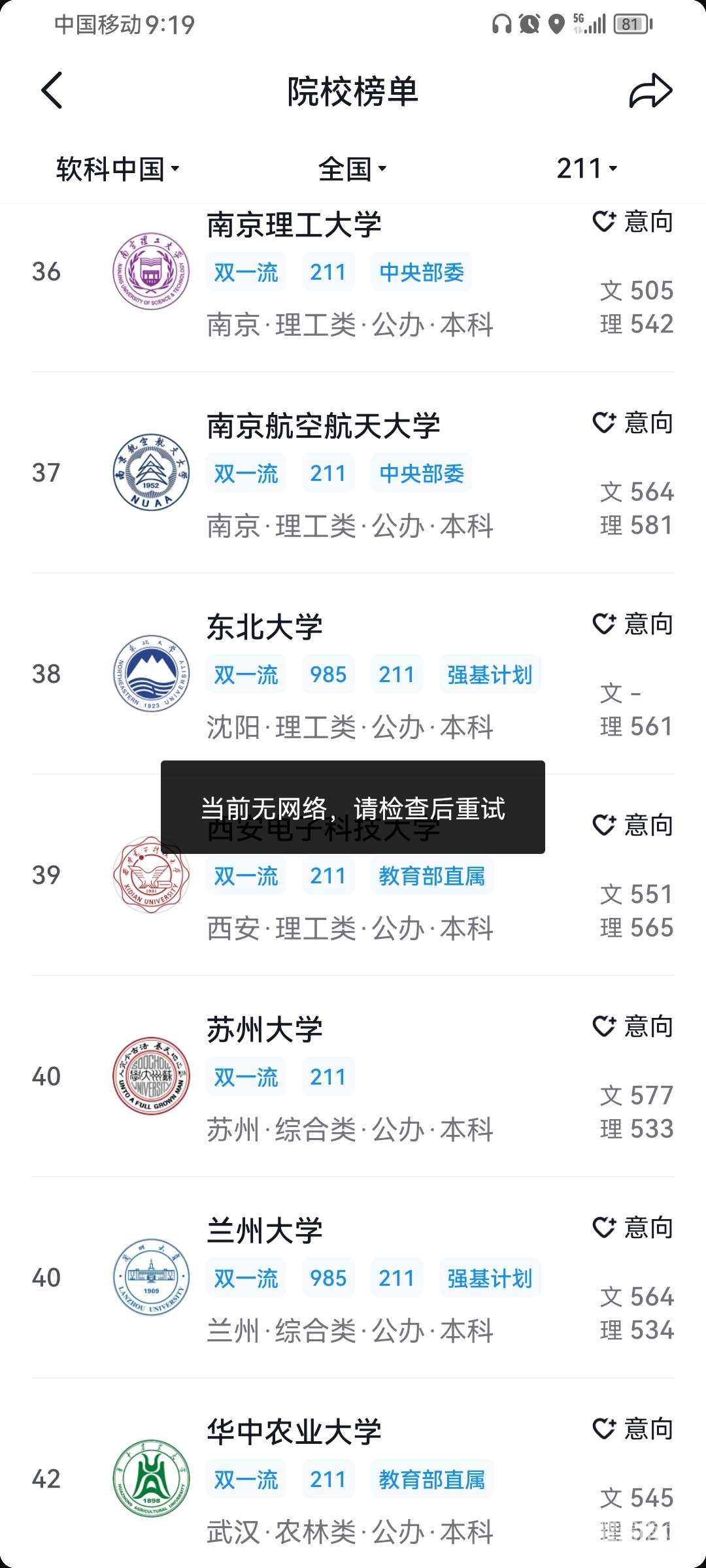
Task: Expand the 全国 region dropdown
Action: coord(352,169)
